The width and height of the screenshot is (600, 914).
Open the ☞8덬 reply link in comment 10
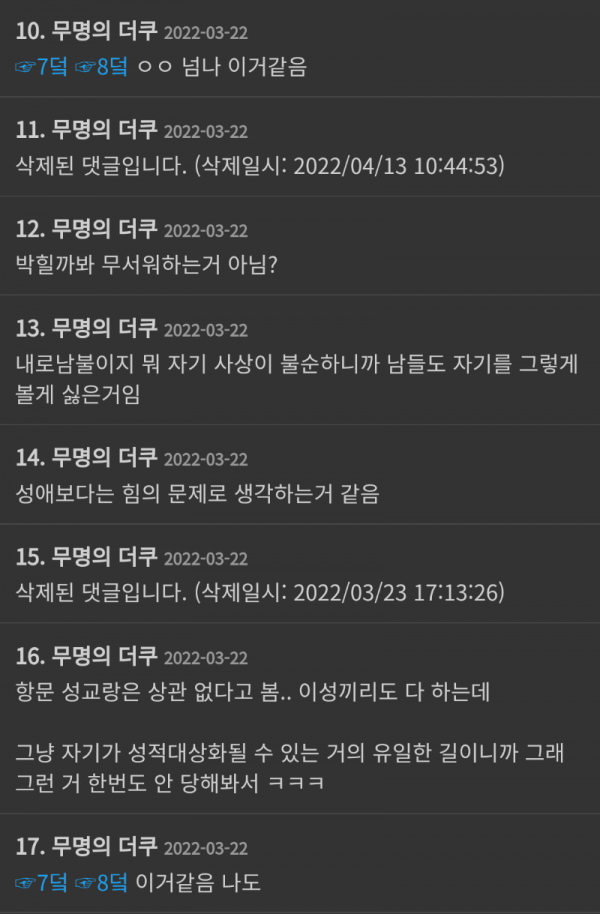(101, 67)
